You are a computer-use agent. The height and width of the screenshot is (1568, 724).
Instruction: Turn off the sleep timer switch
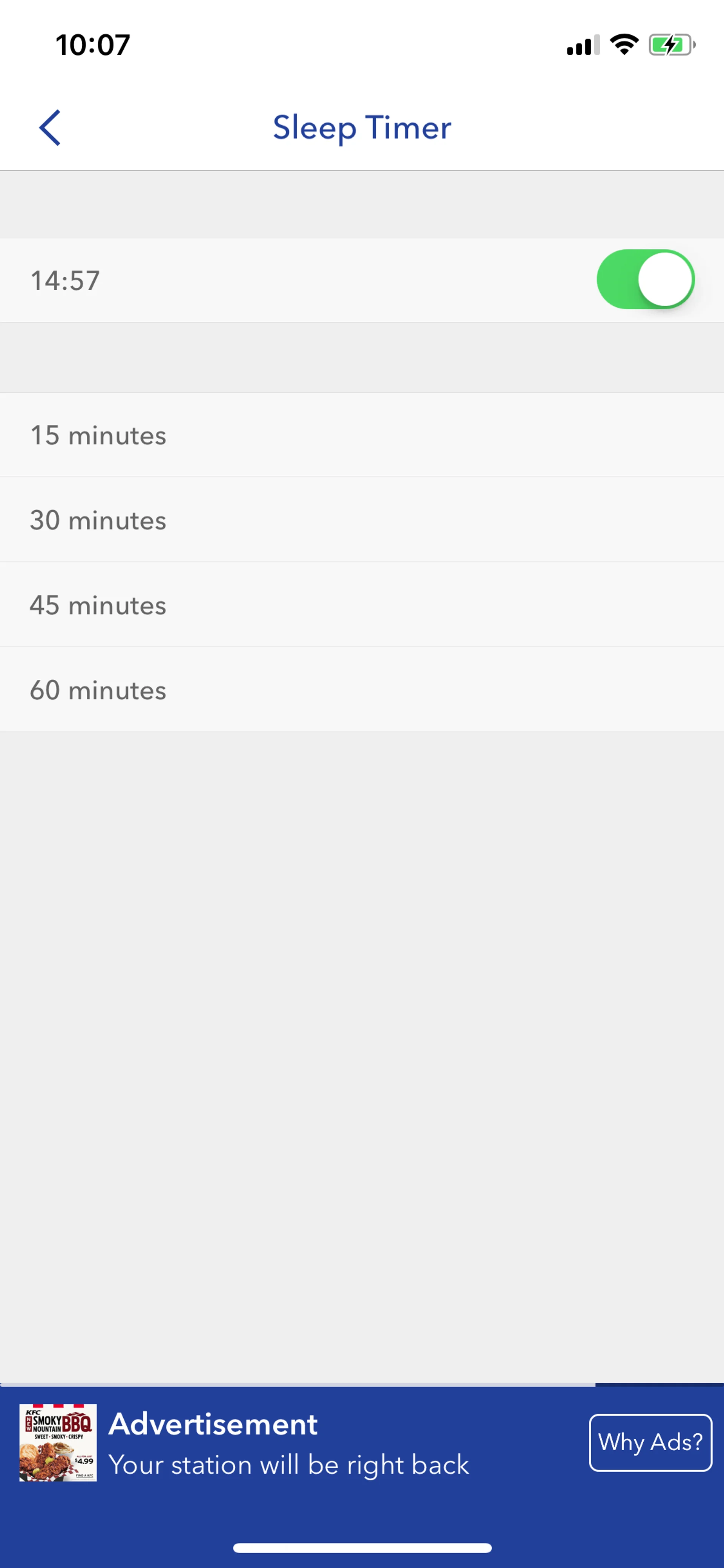coord(645,280)
